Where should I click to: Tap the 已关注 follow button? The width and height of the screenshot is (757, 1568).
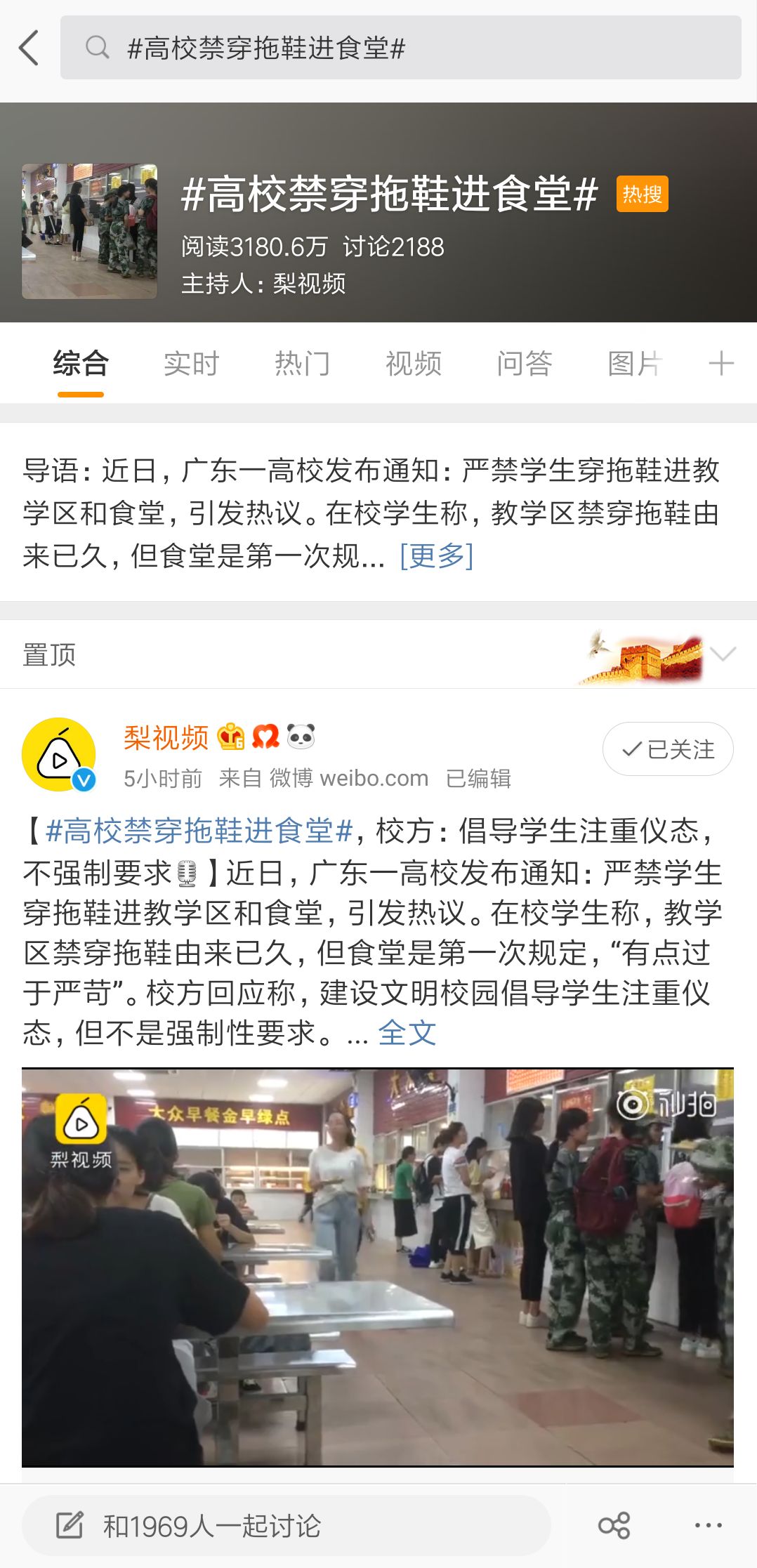coord(668,749)
